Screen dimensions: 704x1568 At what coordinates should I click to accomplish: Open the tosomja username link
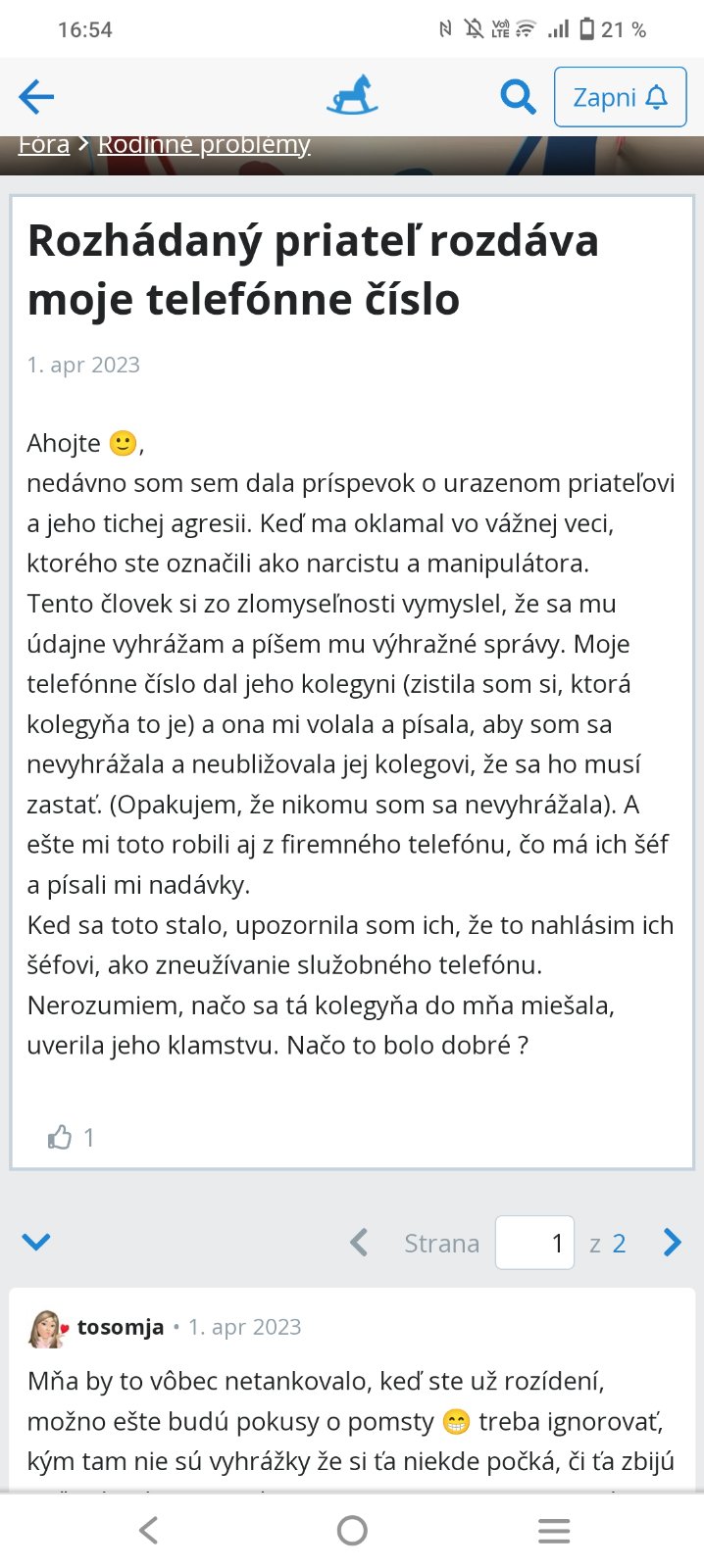coord(121,1327)
